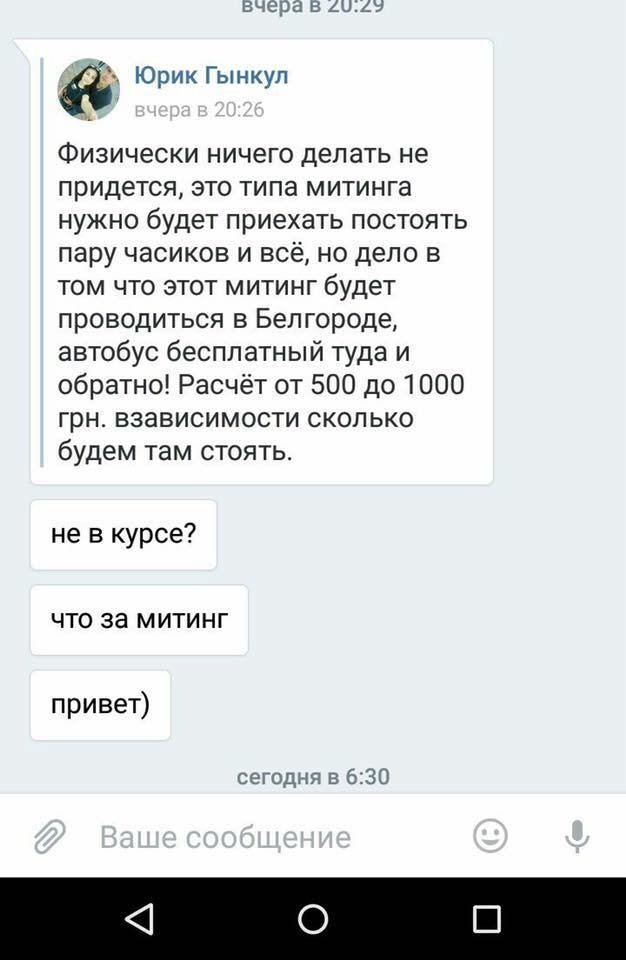This screenshot has width=626, height=960.
Task: Open Юрик Гынкул's avatar photo
Action: pos(88,89)
